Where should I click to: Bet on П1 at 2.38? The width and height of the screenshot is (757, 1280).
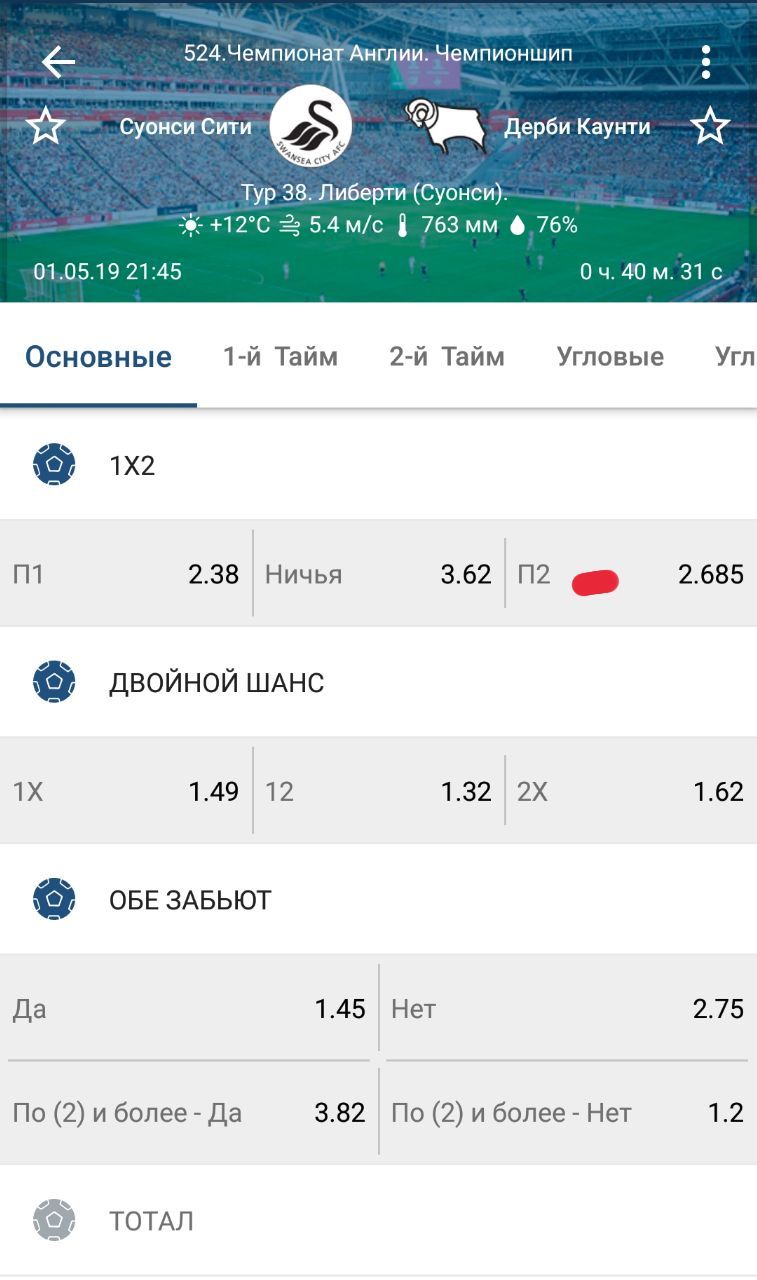pyautogui.click(x=126, y=574)
